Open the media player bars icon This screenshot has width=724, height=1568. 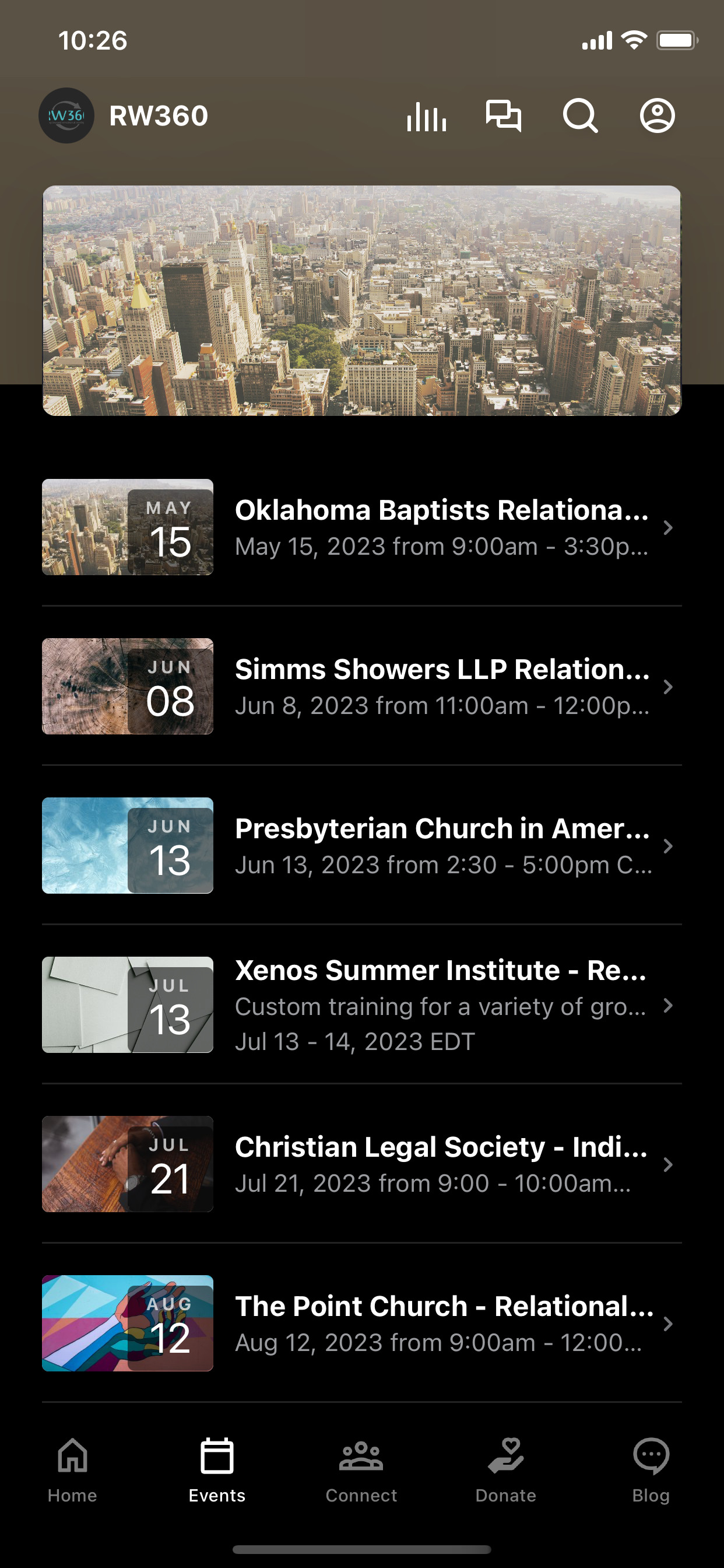point(427,116)
